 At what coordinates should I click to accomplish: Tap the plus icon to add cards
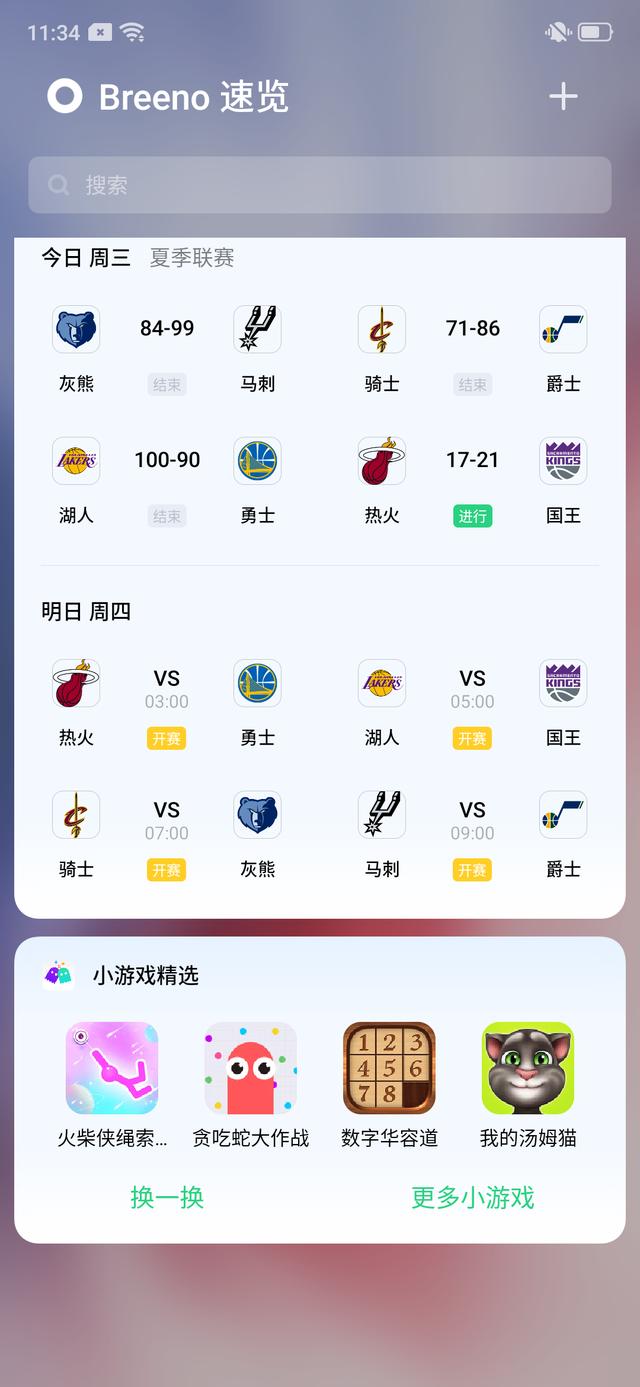tap(563, 96)
